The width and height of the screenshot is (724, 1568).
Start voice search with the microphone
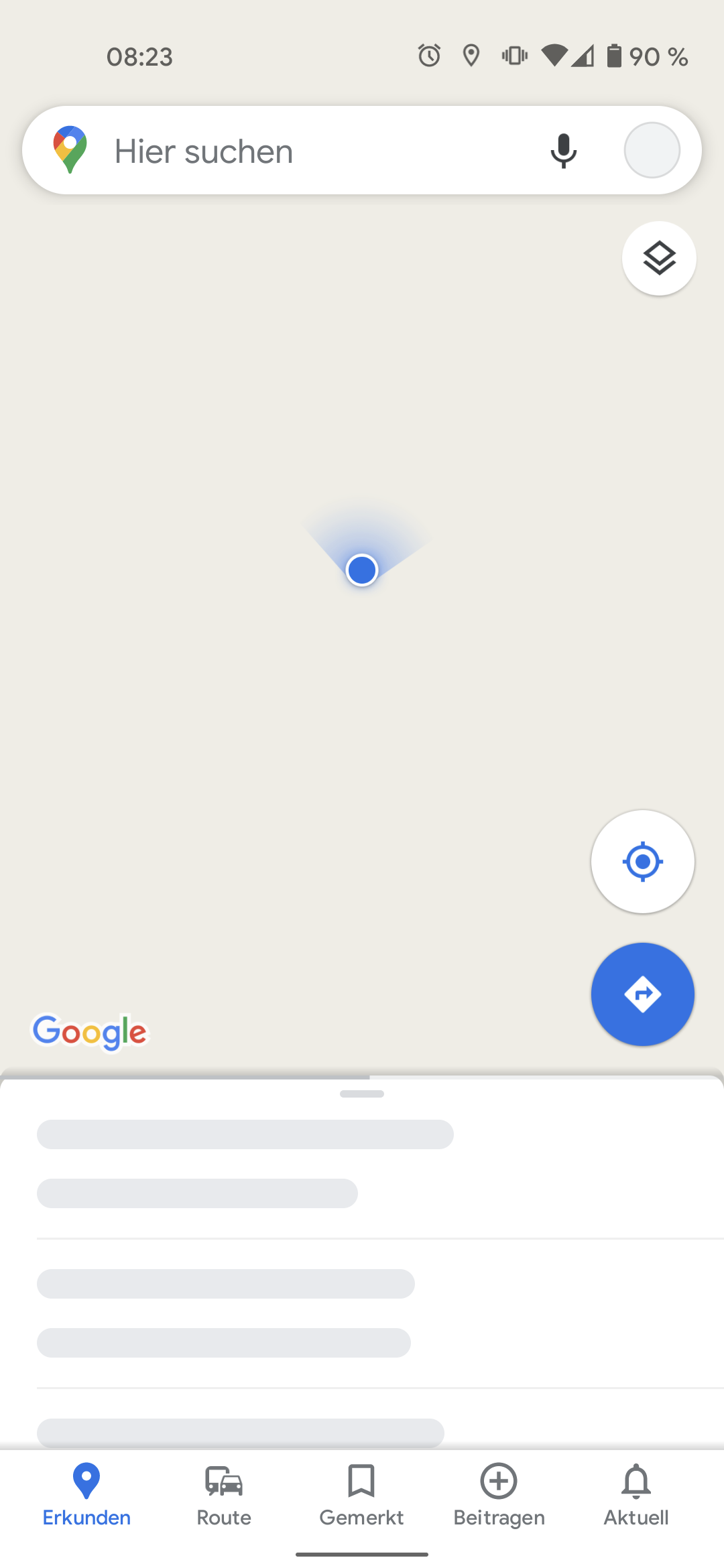click(563, 151)
